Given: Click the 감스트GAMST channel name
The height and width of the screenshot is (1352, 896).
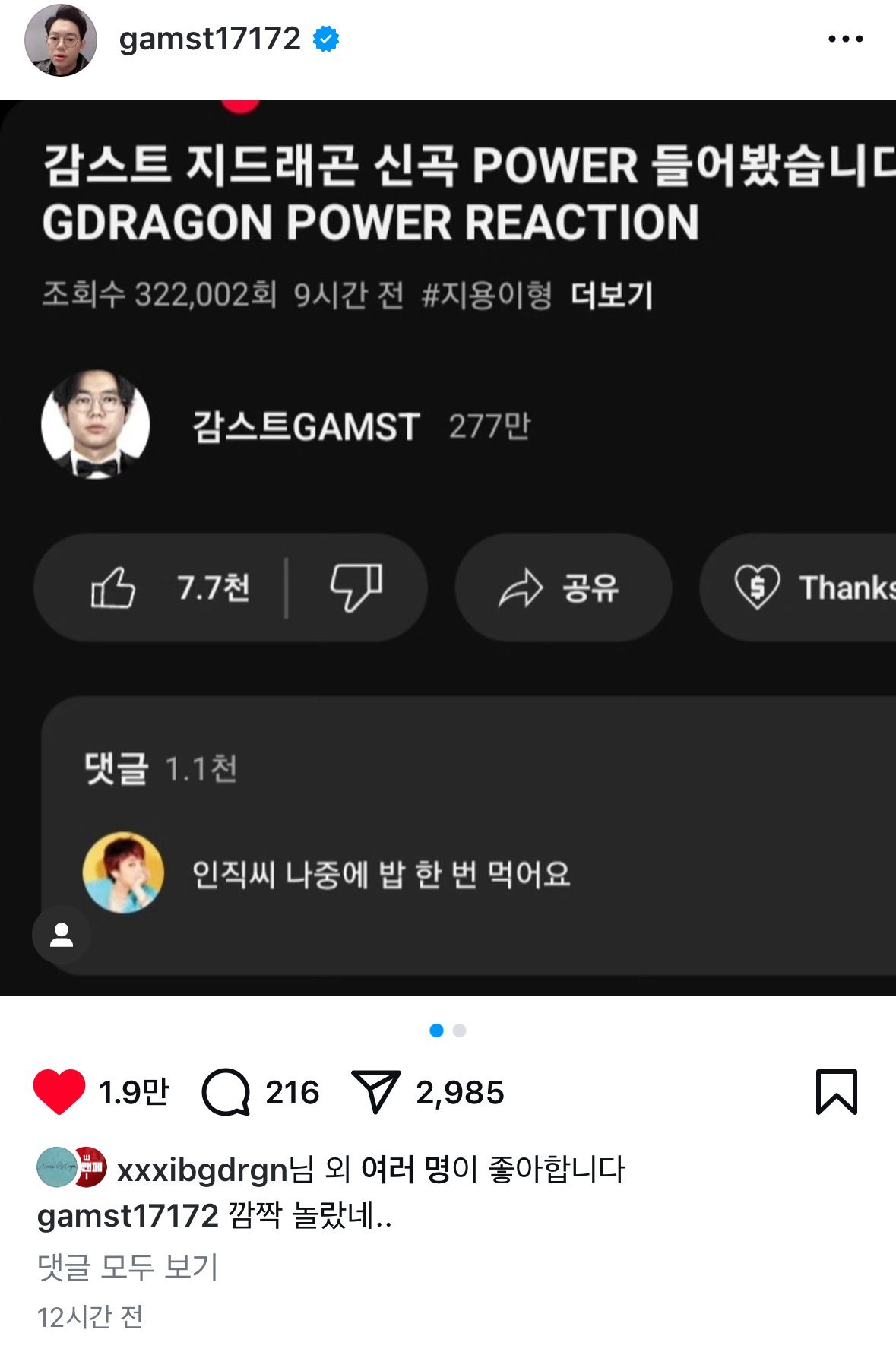Looking at the screenshot, I should (x=302, y=428).
